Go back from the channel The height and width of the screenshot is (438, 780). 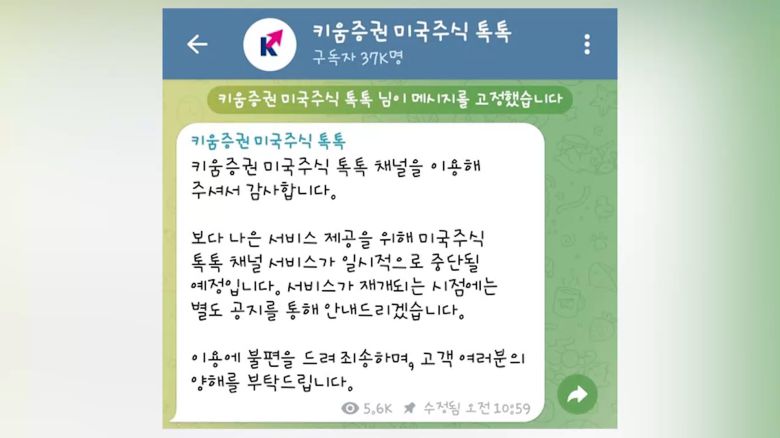[x=197, y=44]
